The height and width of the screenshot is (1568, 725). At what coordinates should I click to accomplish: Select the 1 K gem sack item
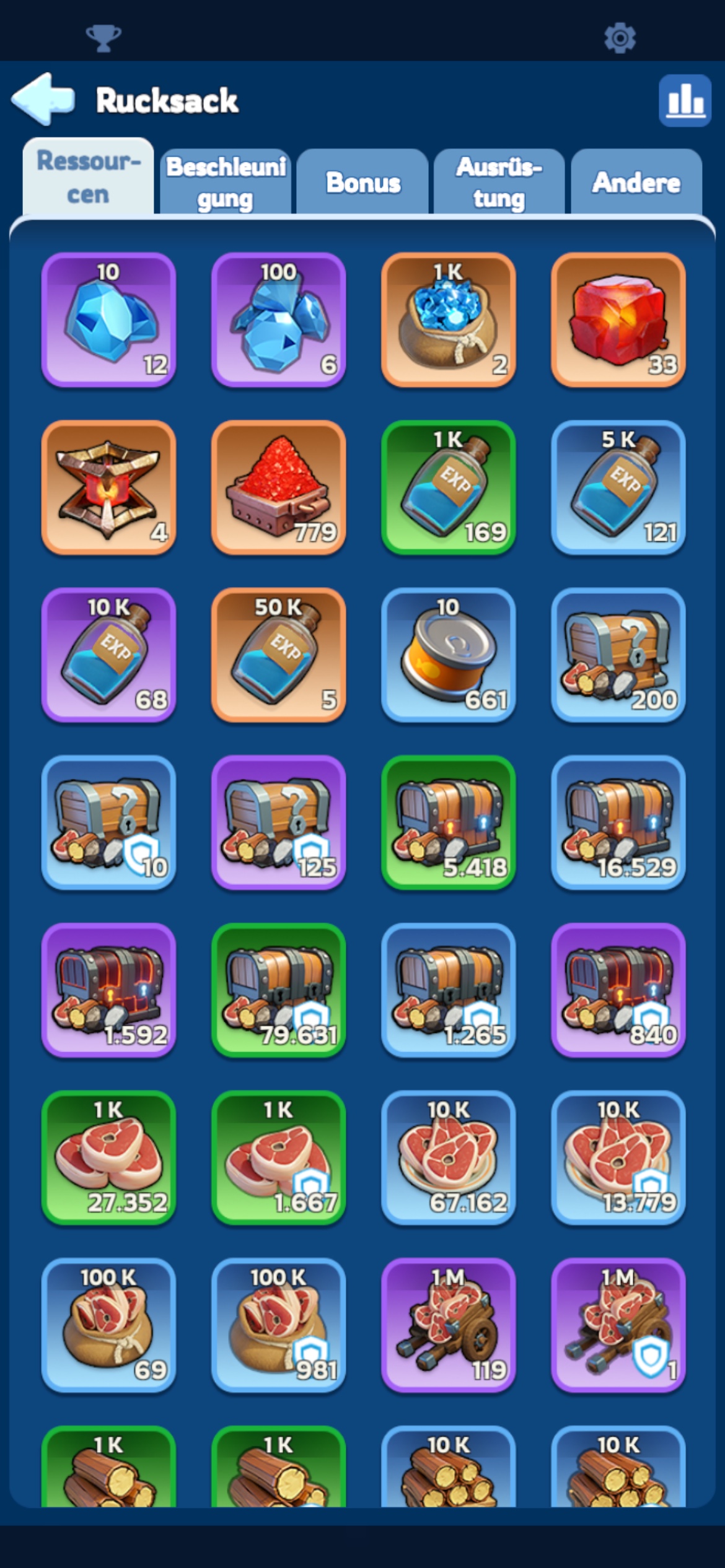pos(449,320)
